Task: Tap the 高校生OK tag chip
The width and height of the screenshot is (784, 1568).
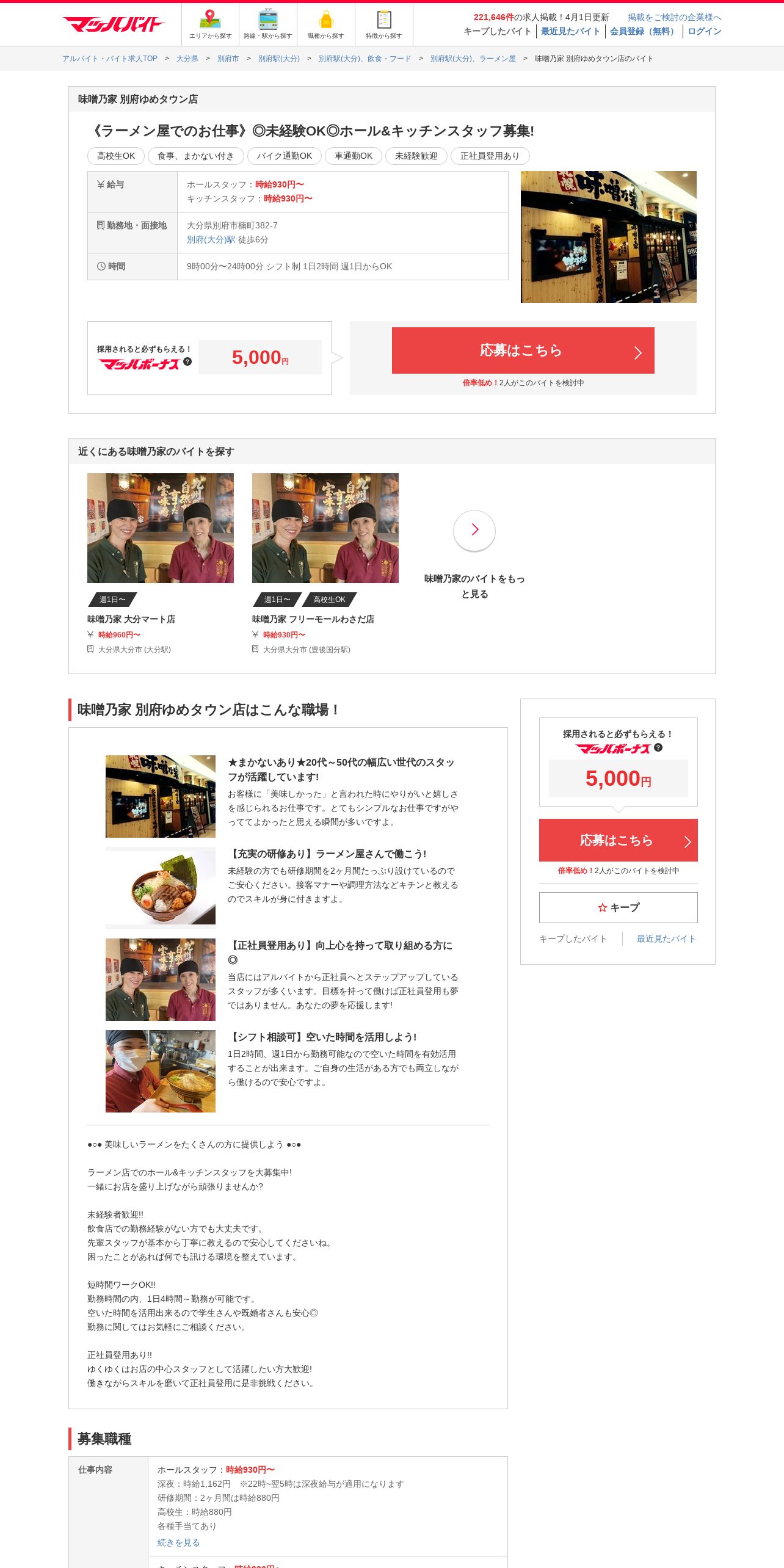Action: 116,156
